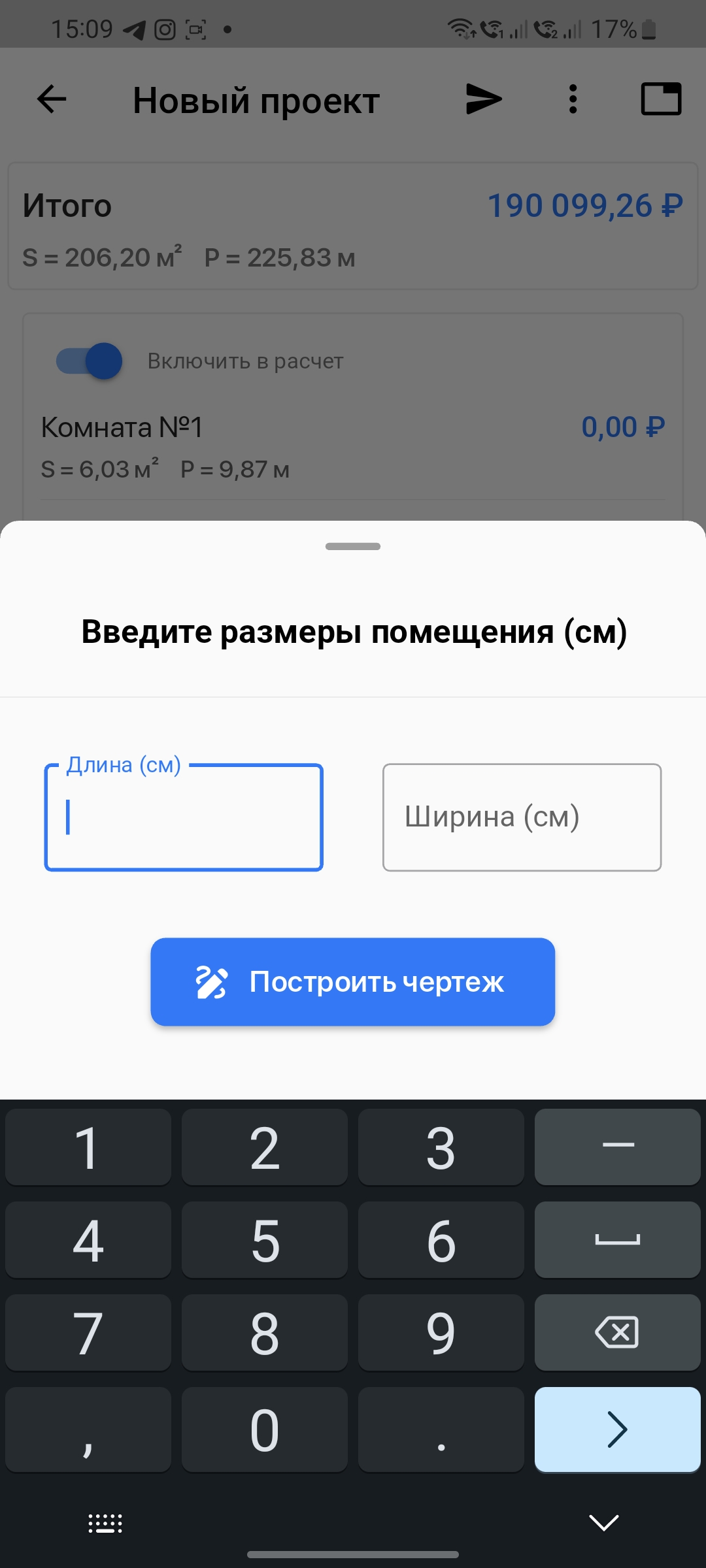Open the keyboard switcher icon
The width and height of the screenshot is (706, 1568).
105,1523
